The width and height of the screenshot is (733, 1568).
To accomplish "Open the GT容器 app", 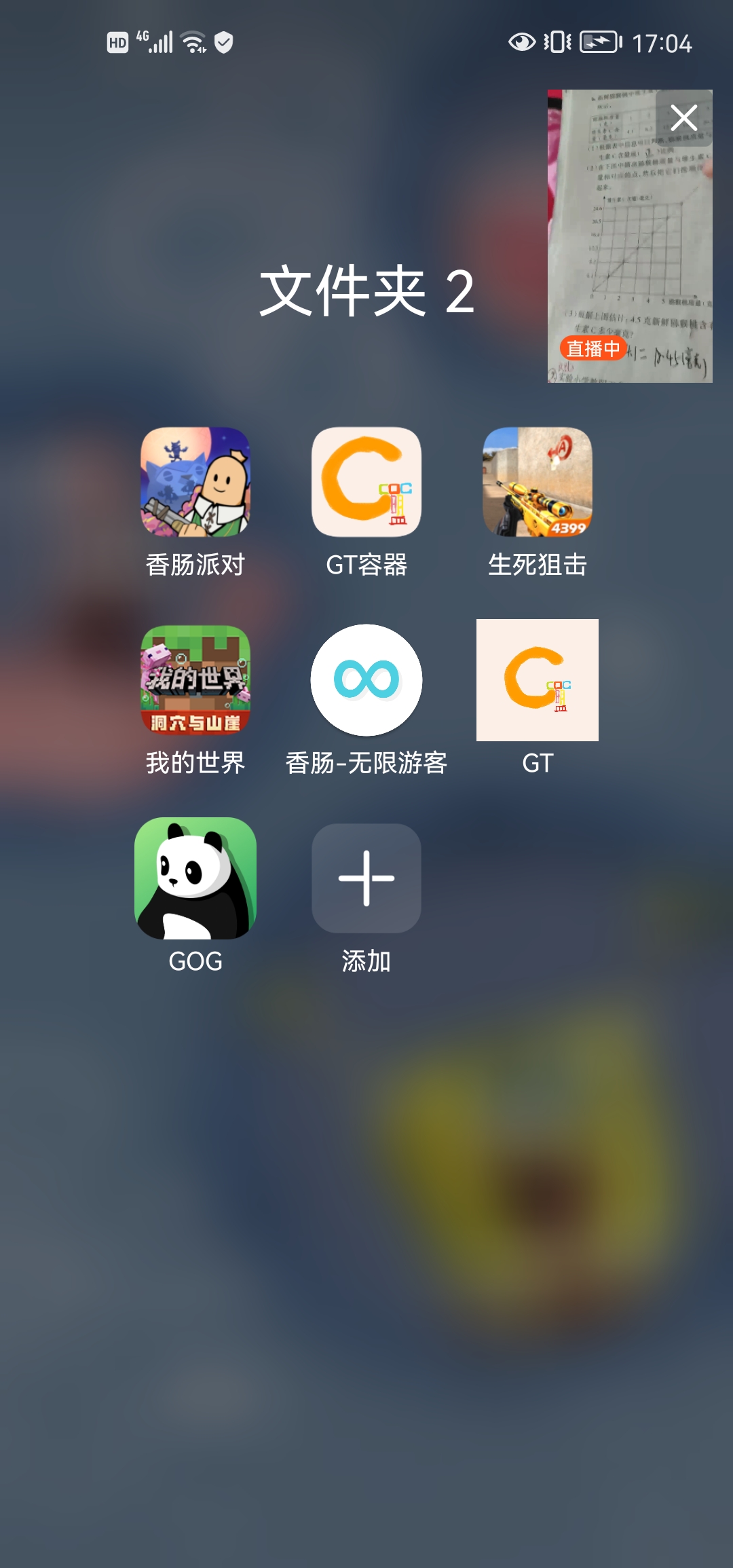I will click(366, 482).
